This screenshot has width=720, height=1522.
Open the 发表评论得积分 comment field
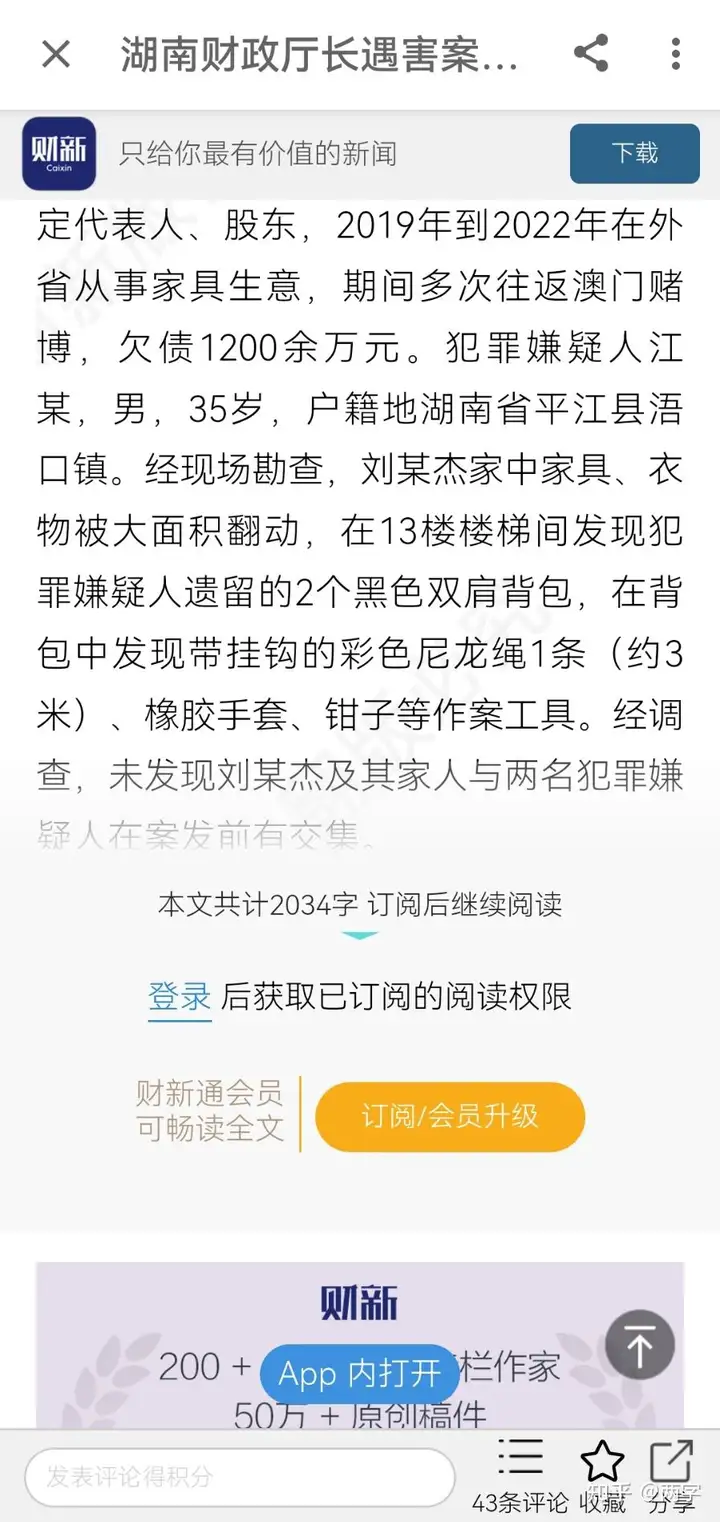[x=240, y=1476]
